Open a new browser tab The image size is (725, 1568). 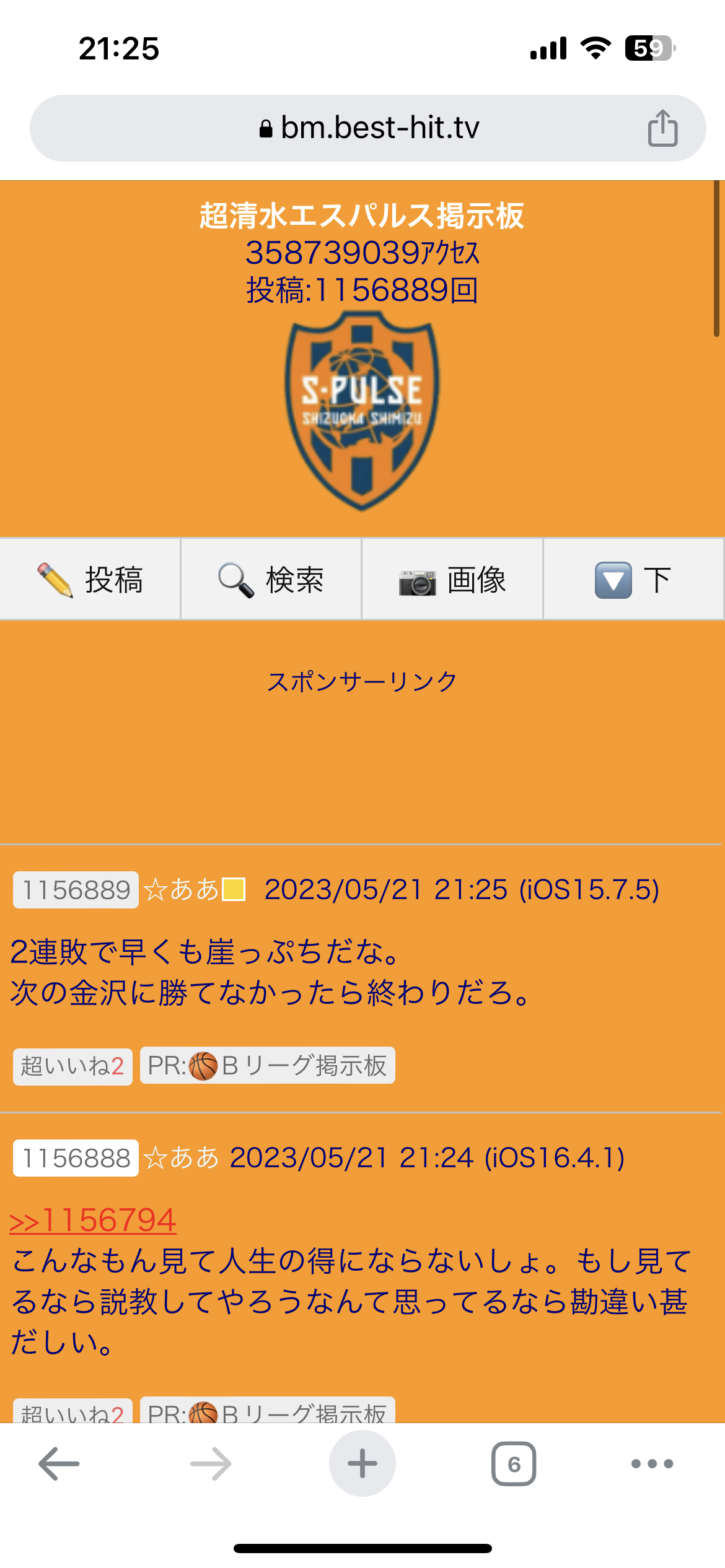pos(362,1464)
